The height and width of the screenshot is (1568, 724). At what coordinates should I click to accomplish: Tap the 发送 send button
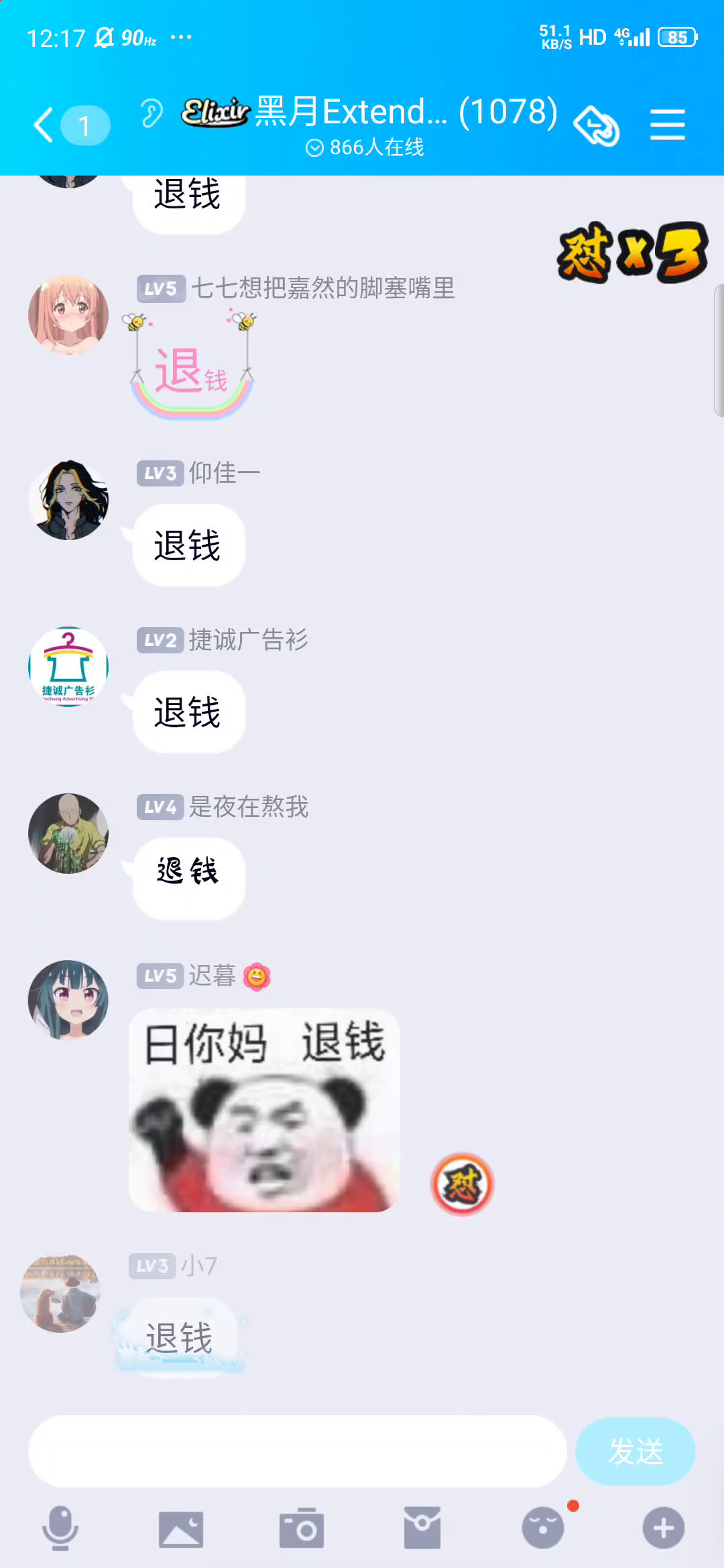pos(636,1451)
